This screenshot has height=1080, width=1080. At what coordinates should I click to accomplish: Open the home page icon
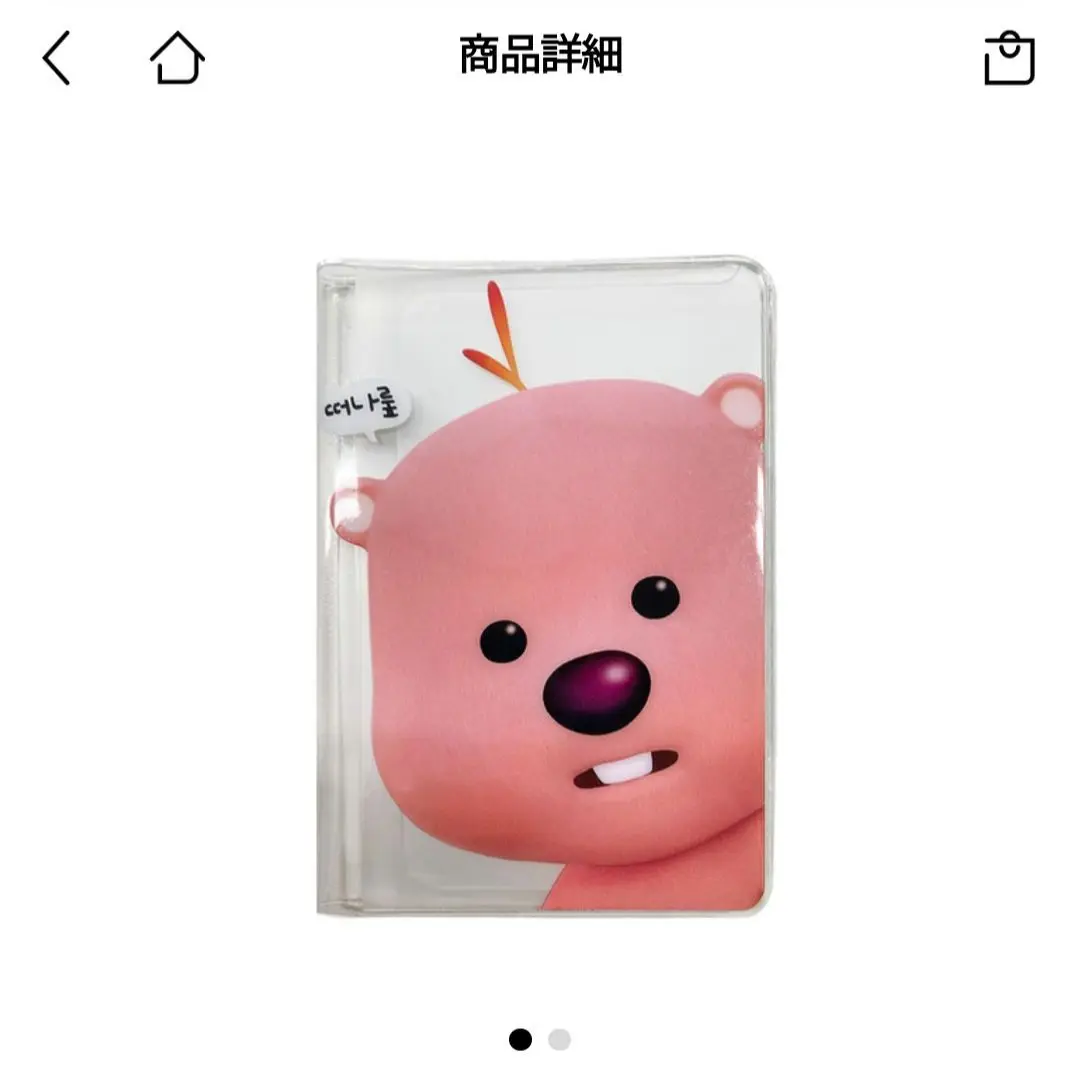[177, 58]
